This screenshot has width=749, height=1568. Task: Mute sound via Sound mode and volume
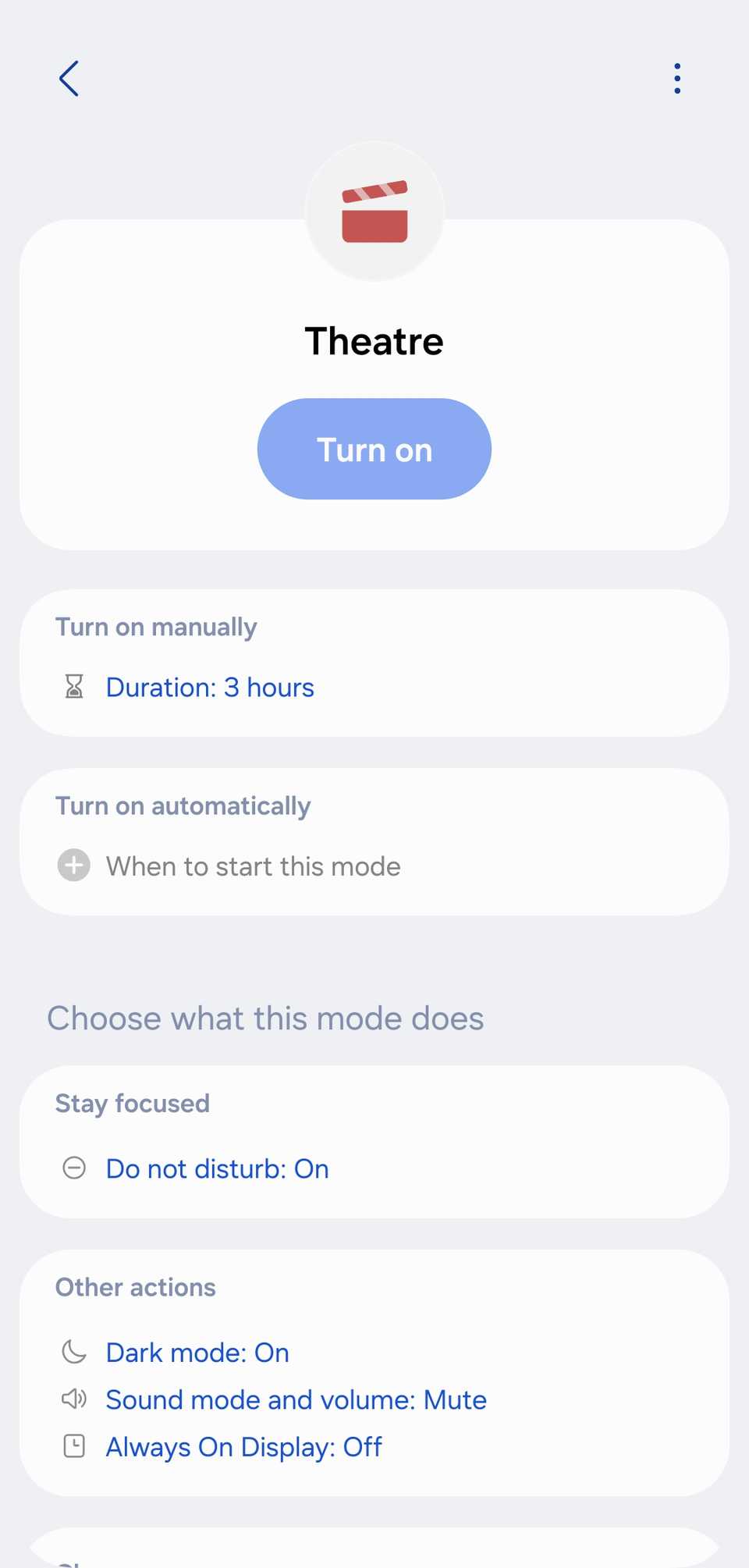point(295,1399)
